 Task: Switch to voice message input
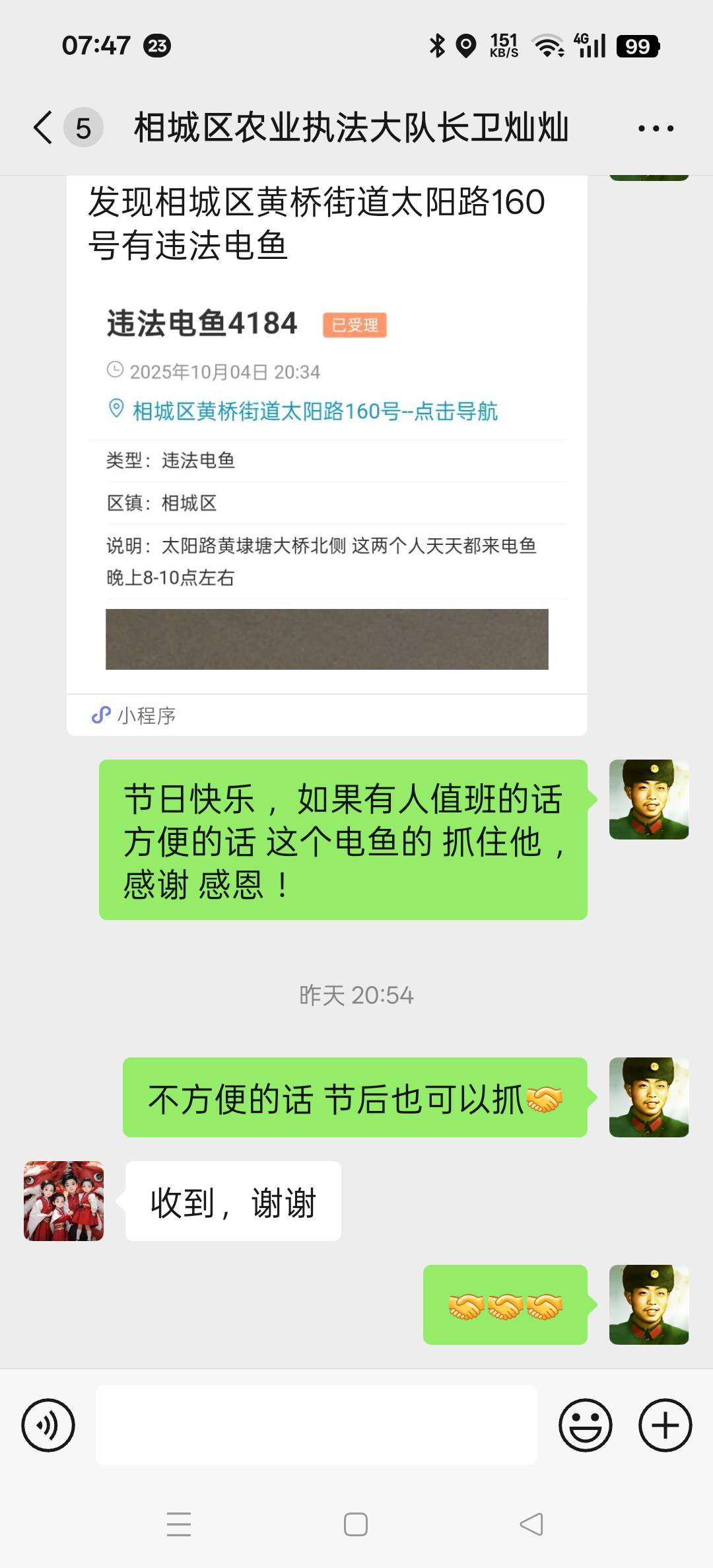[48, 1425]
